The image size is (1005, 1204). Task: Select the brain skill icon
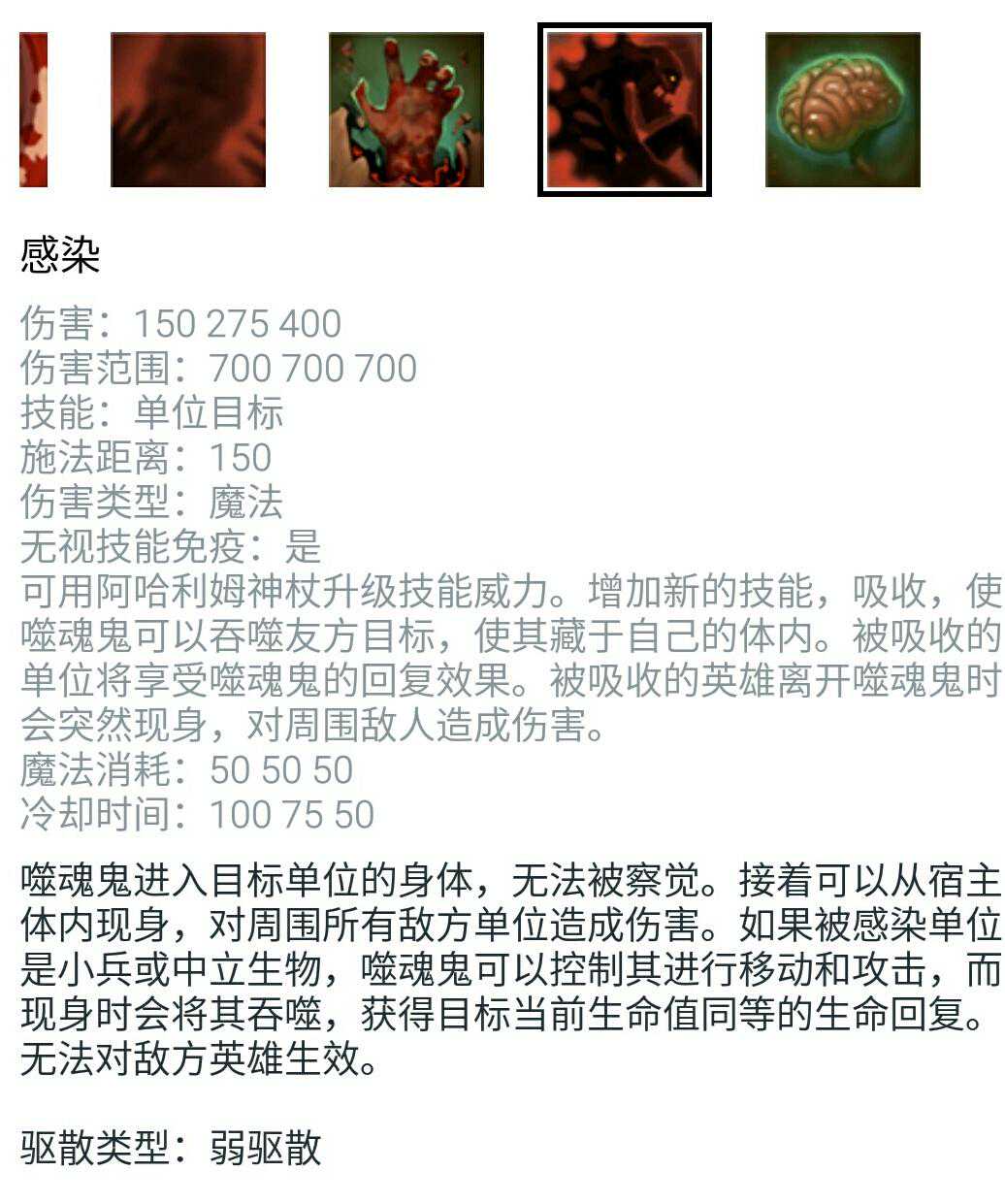[x=842, y=110]
